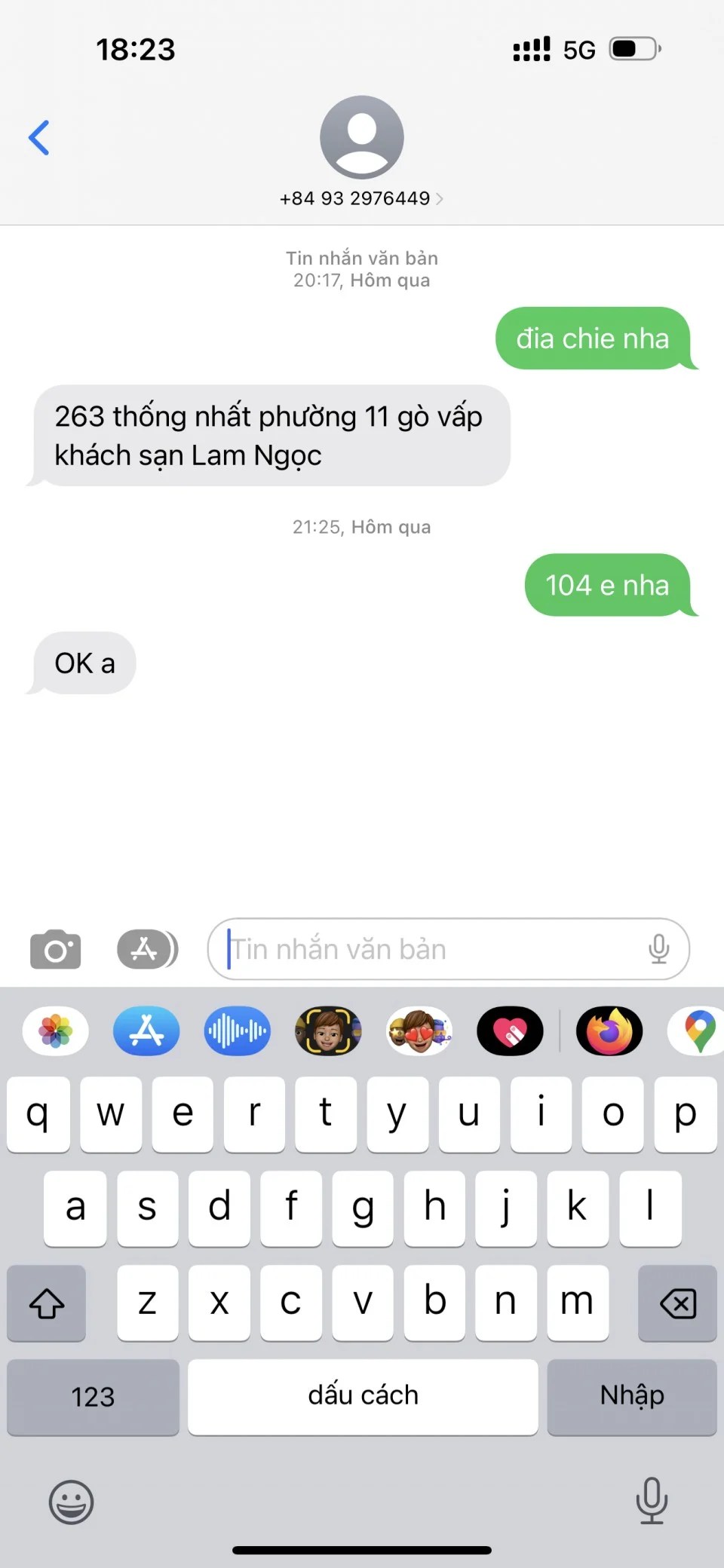Open the emoji keyboard
This screenshot has height=1568, width=724.
tap(72, 1502)
